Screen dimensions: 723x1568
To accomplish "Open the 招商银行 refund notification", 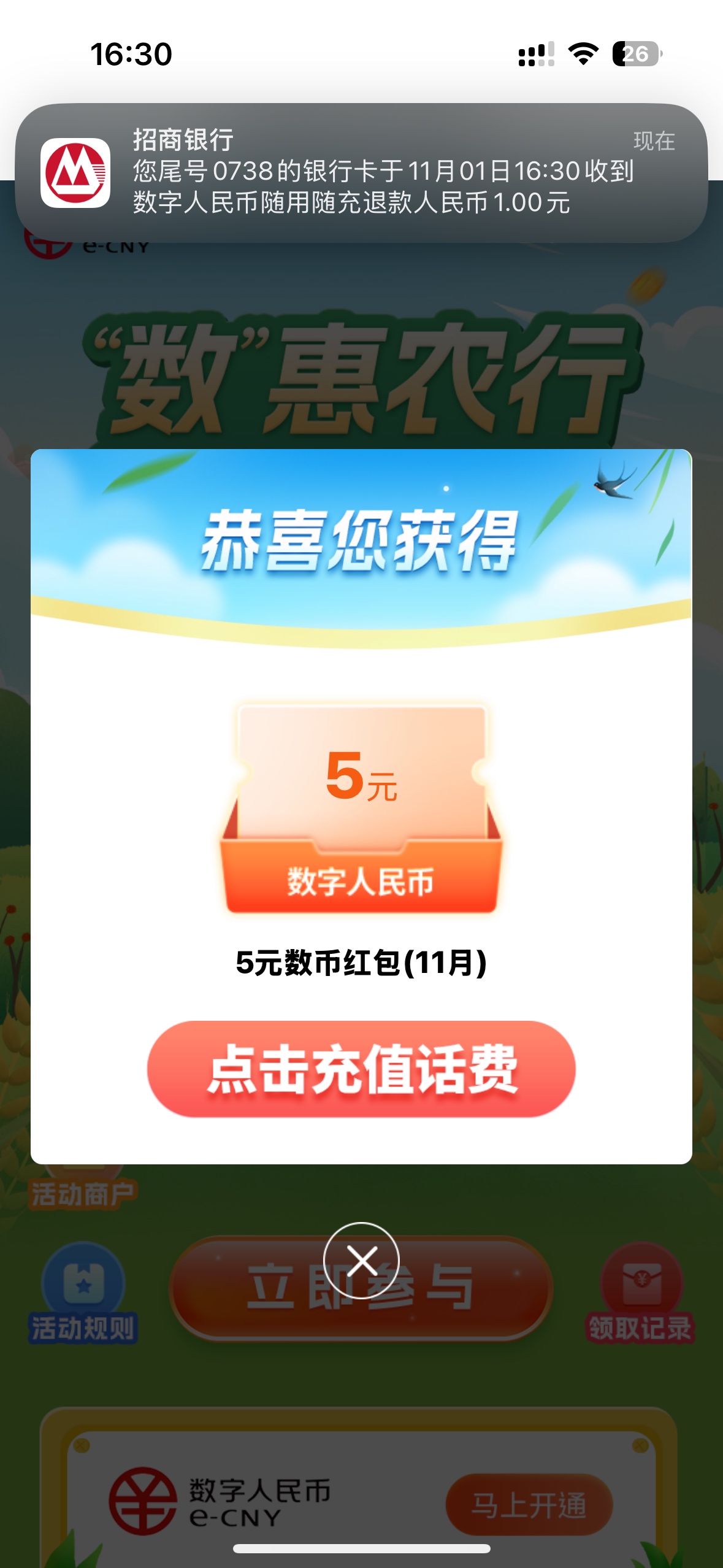I will click(361, 172).
